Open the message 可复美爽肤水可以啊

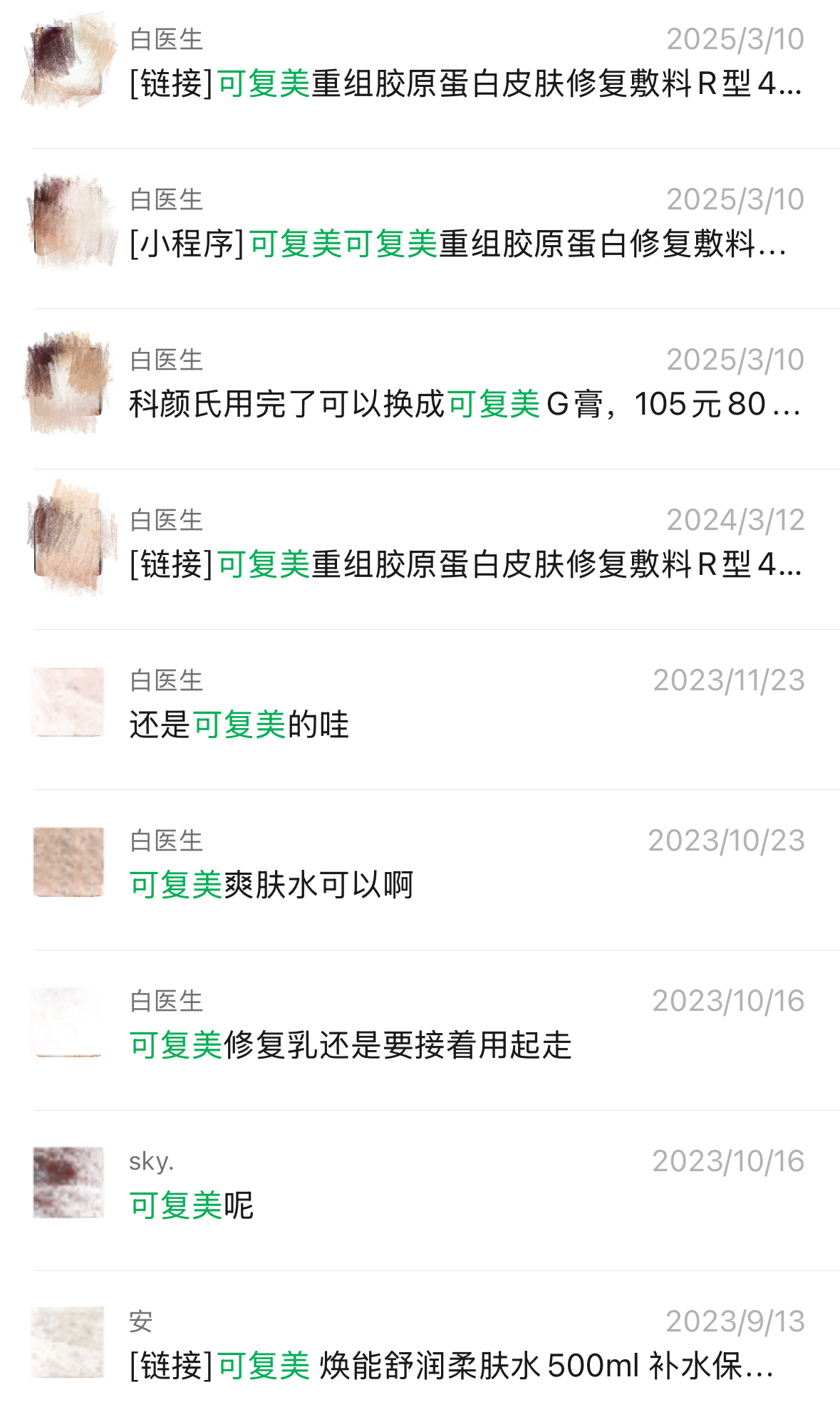coord(271,884)
